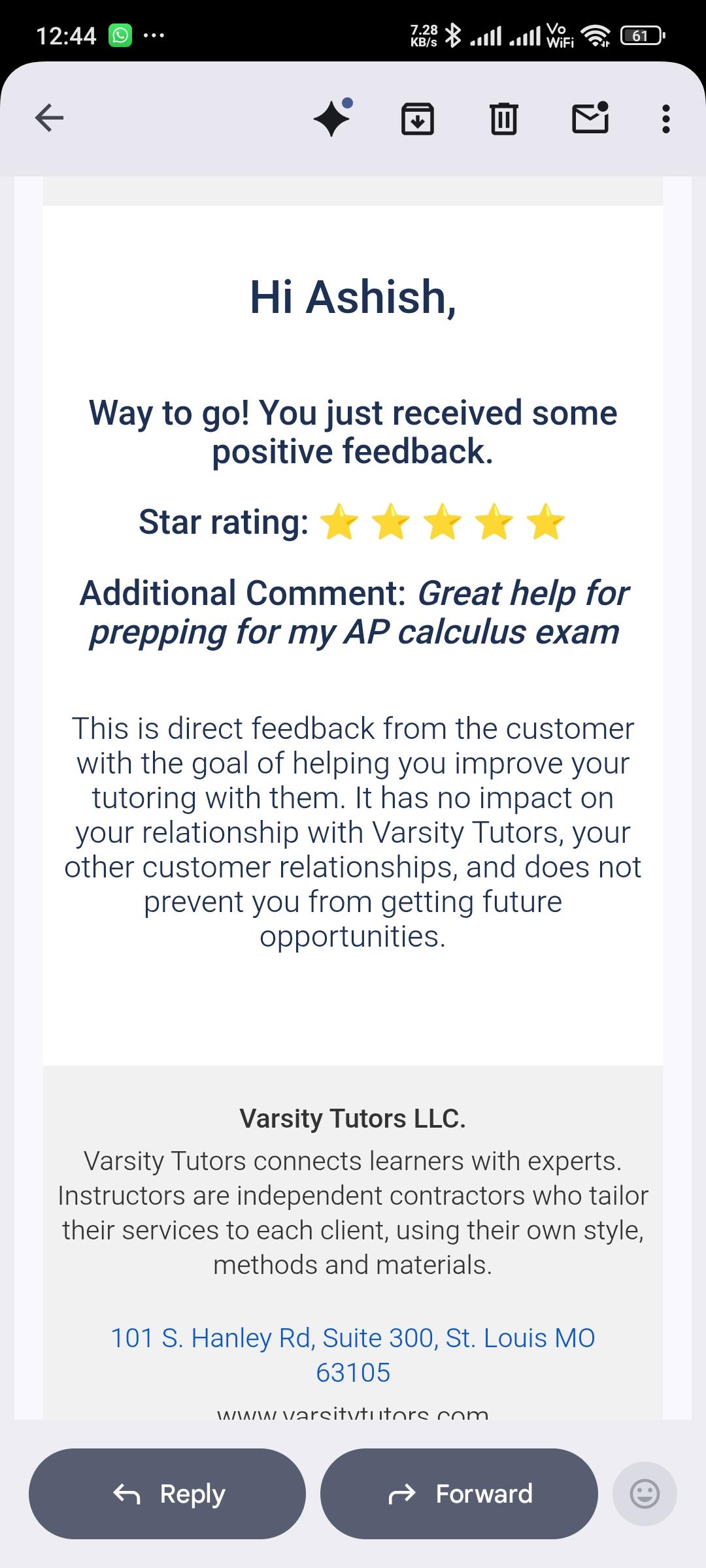This screenshot has height=1568, width=706.
Task: Add an emoji reaction
Action: tap(645, 1494)
